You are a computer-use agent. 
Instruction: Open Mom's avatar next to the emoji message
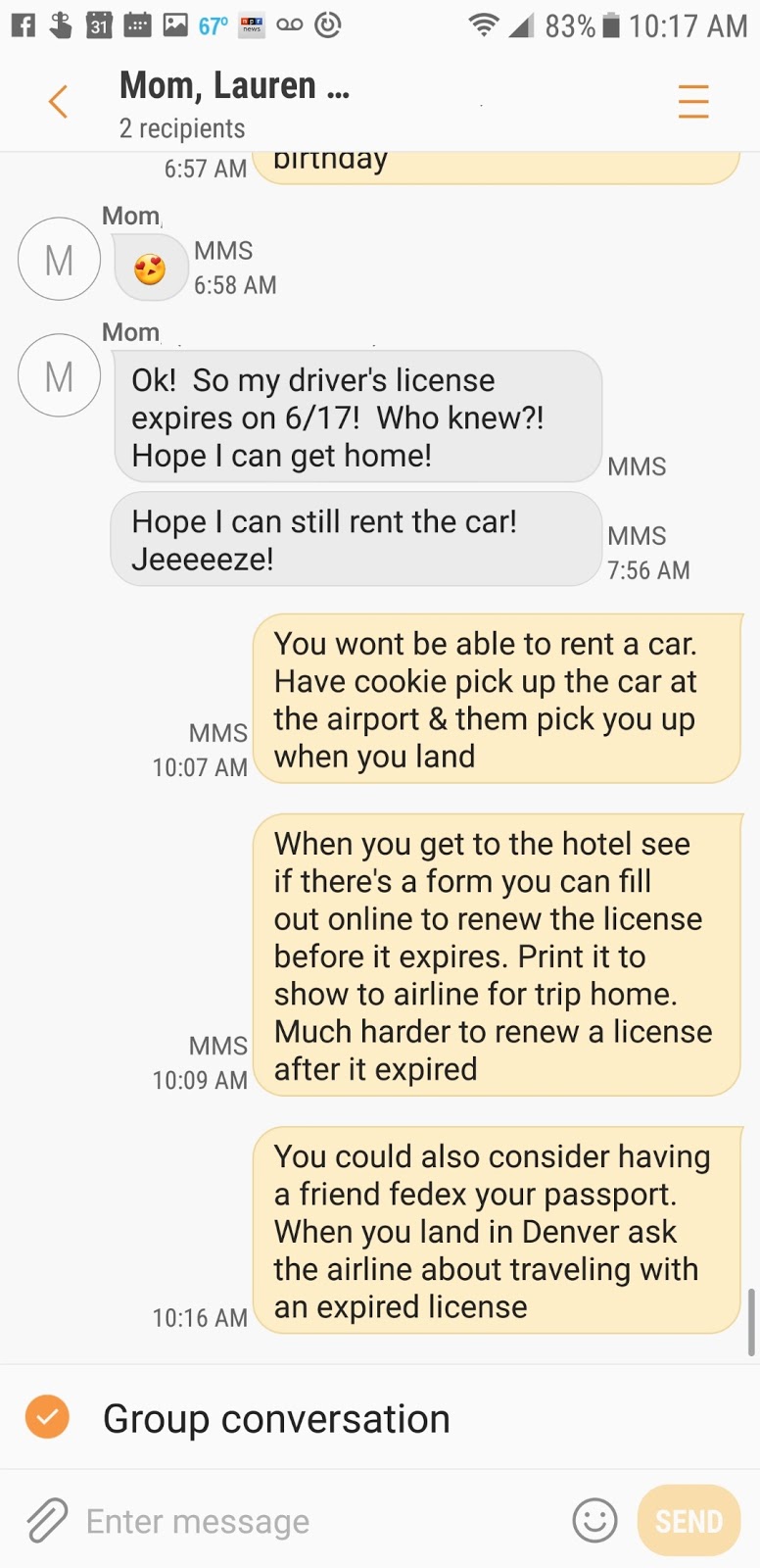[x=59, y=259]
